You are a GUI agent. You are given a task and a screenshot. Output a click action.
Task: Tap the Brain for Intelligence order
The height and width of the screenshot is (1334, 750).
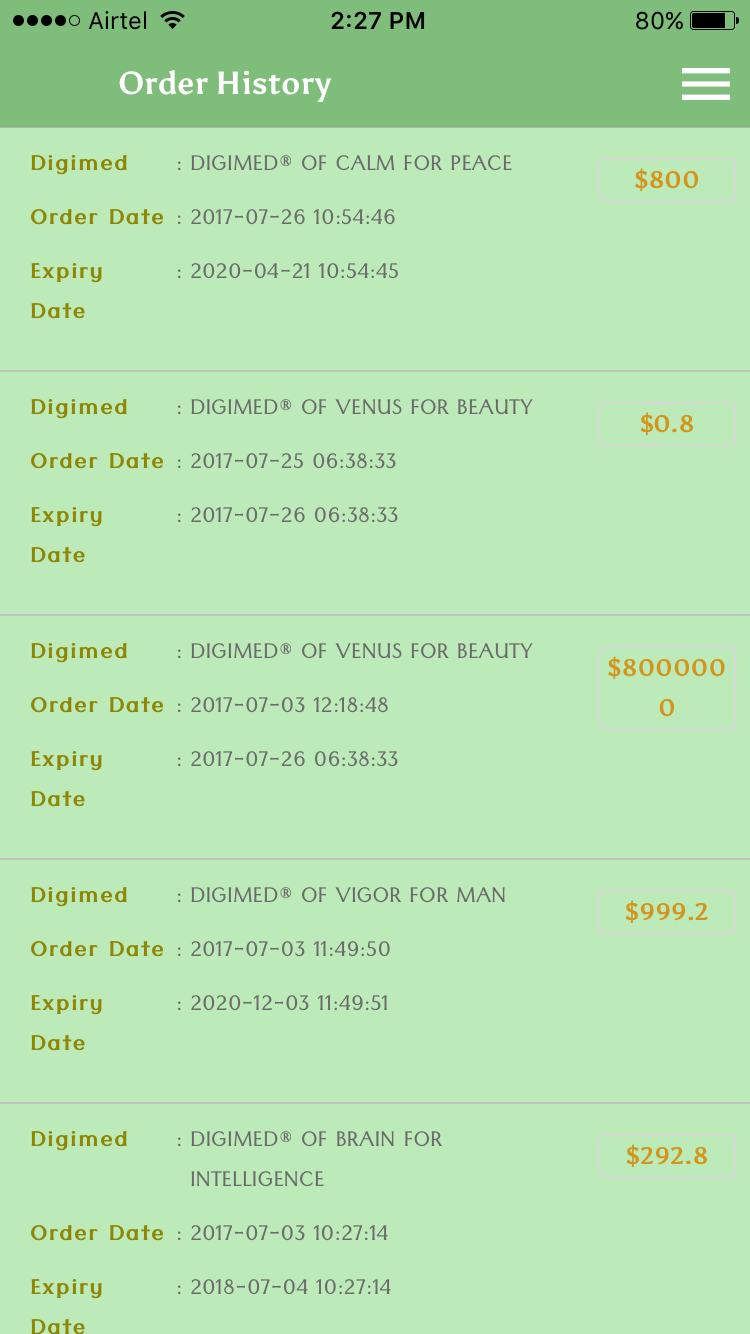pyautogui.click(x=375, y=1219)
